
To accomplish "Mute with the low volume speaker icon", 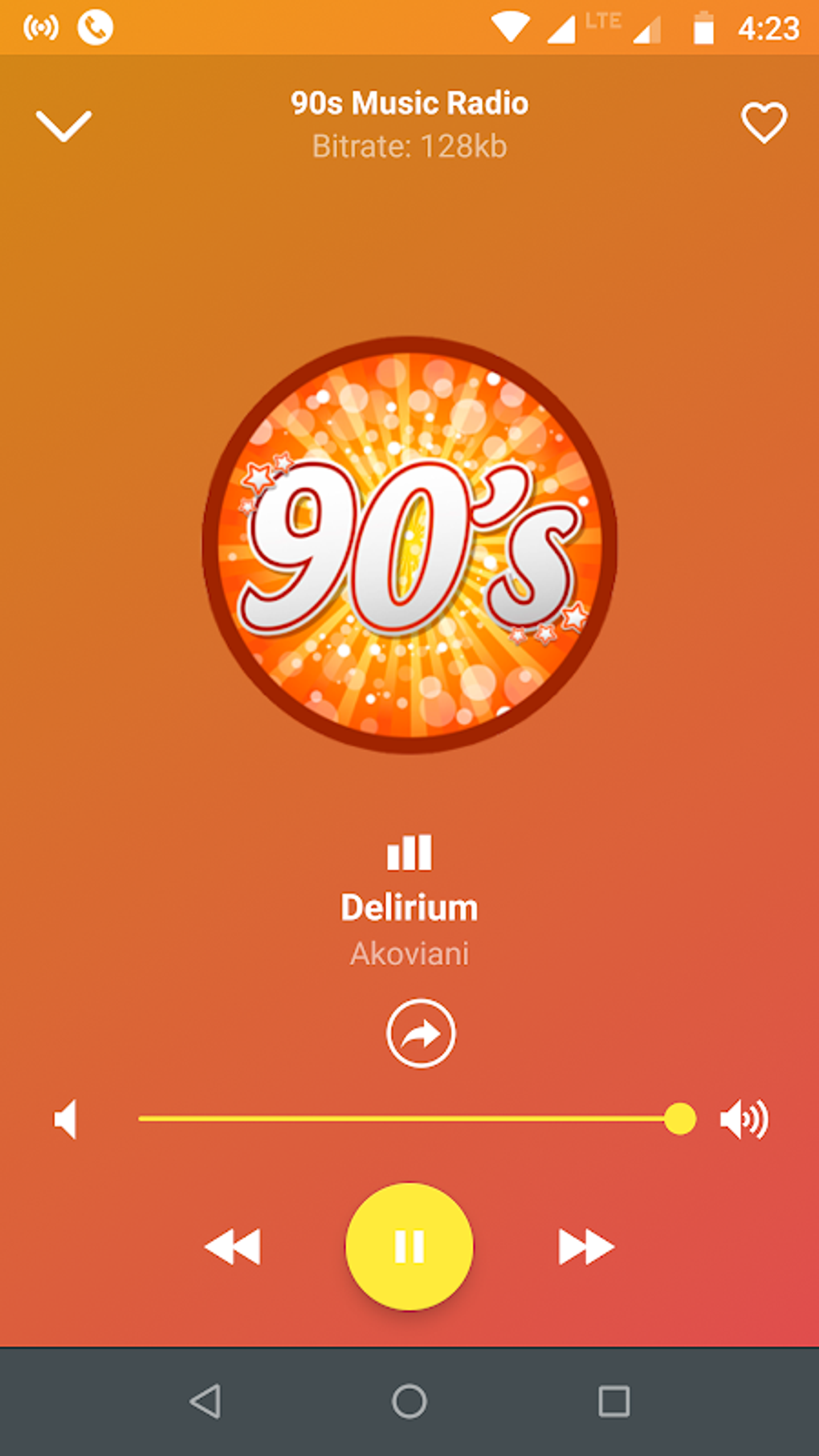I will (x=67, y=1119).
